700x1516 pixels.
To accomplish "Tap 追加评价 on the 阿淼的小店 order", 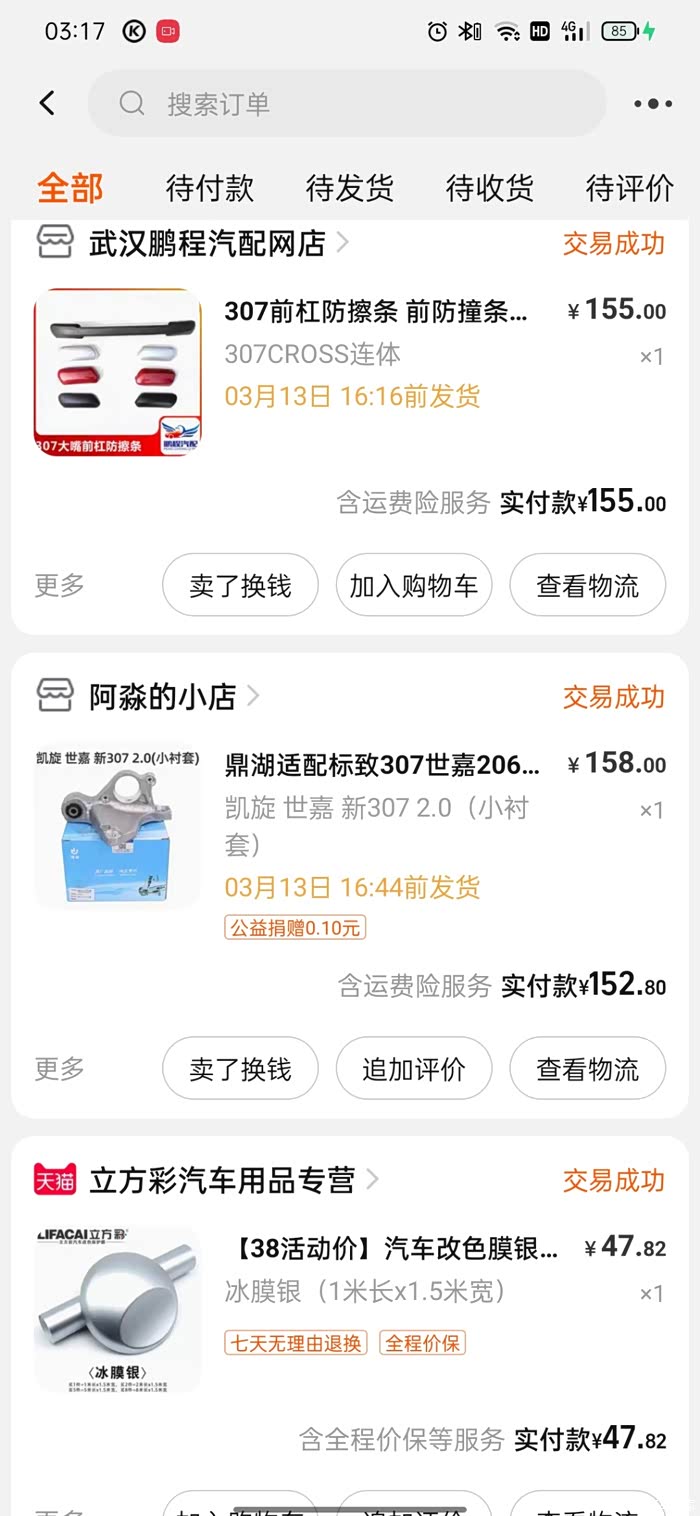I will 414,1070.
